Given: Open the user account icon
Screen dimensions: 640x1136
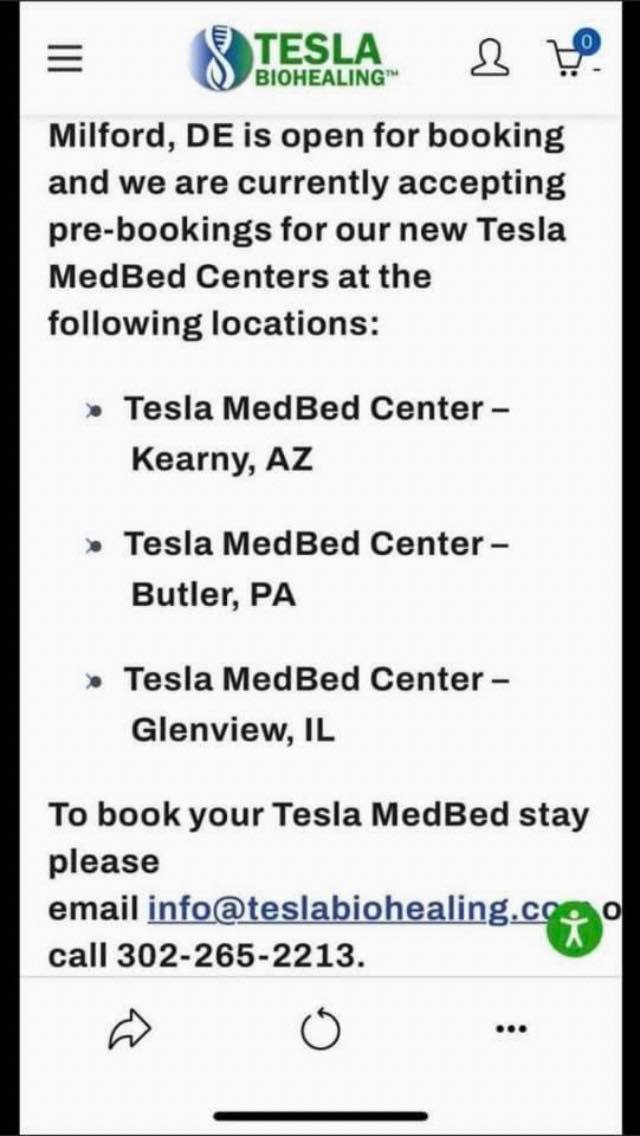Looking at the screenshot, I should click(489, 58).
